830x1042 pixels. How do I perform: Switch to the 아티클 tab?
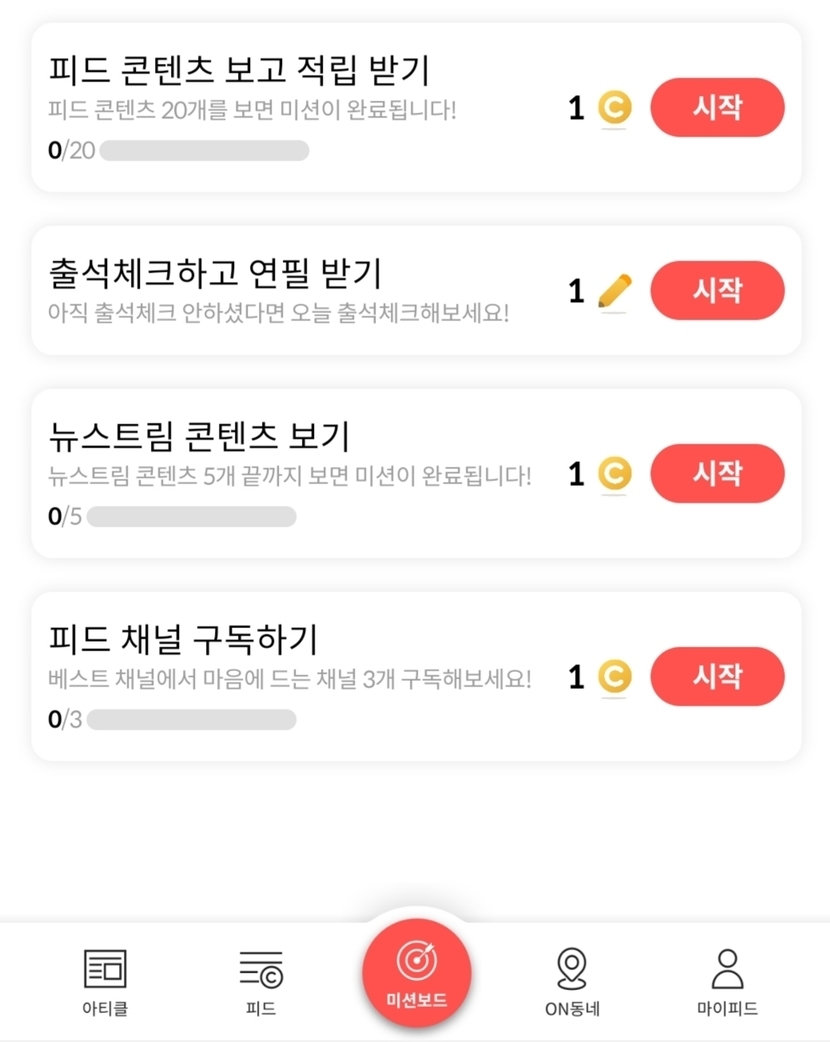(x=105, y=981)
